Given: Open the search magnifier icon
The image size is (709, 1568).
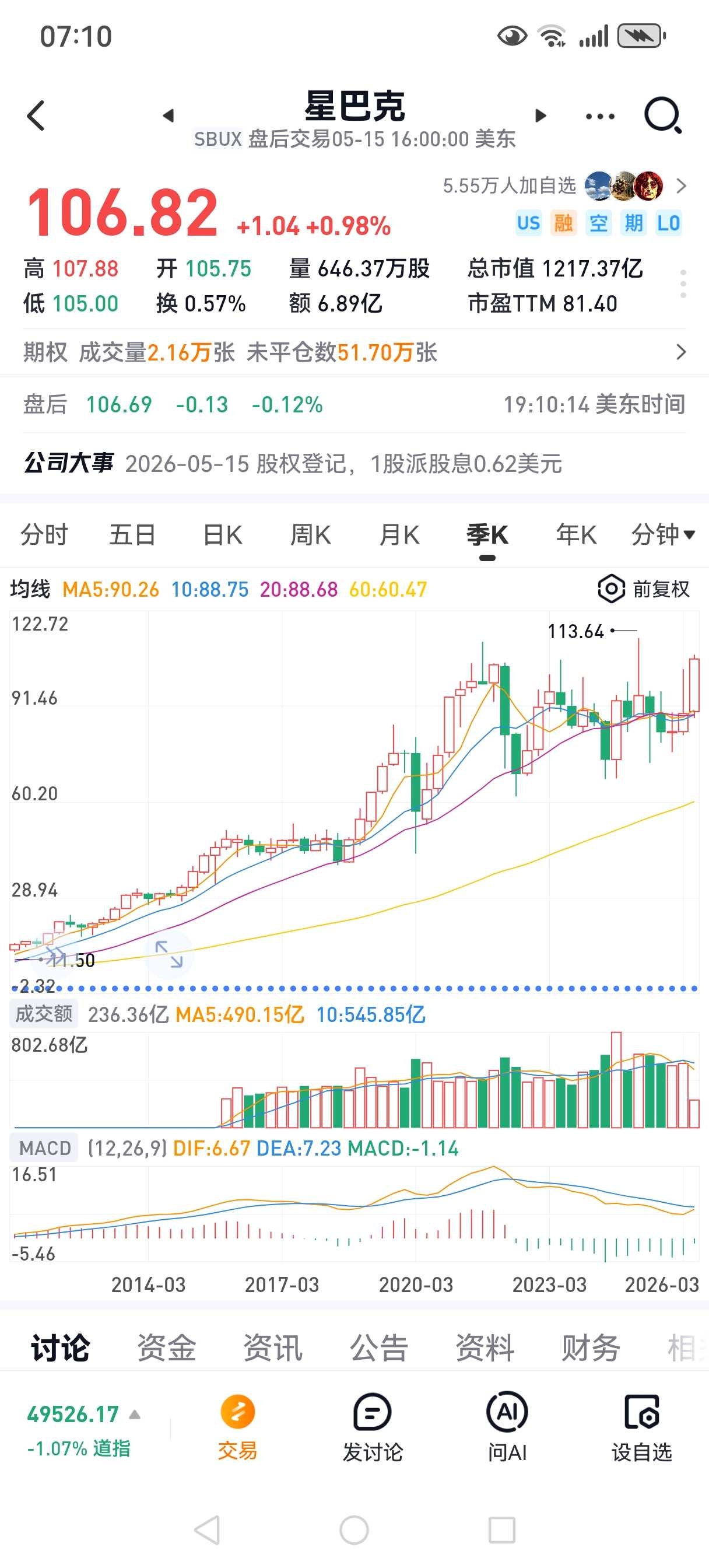Looking at the screenshot, I should coord(663,115).
